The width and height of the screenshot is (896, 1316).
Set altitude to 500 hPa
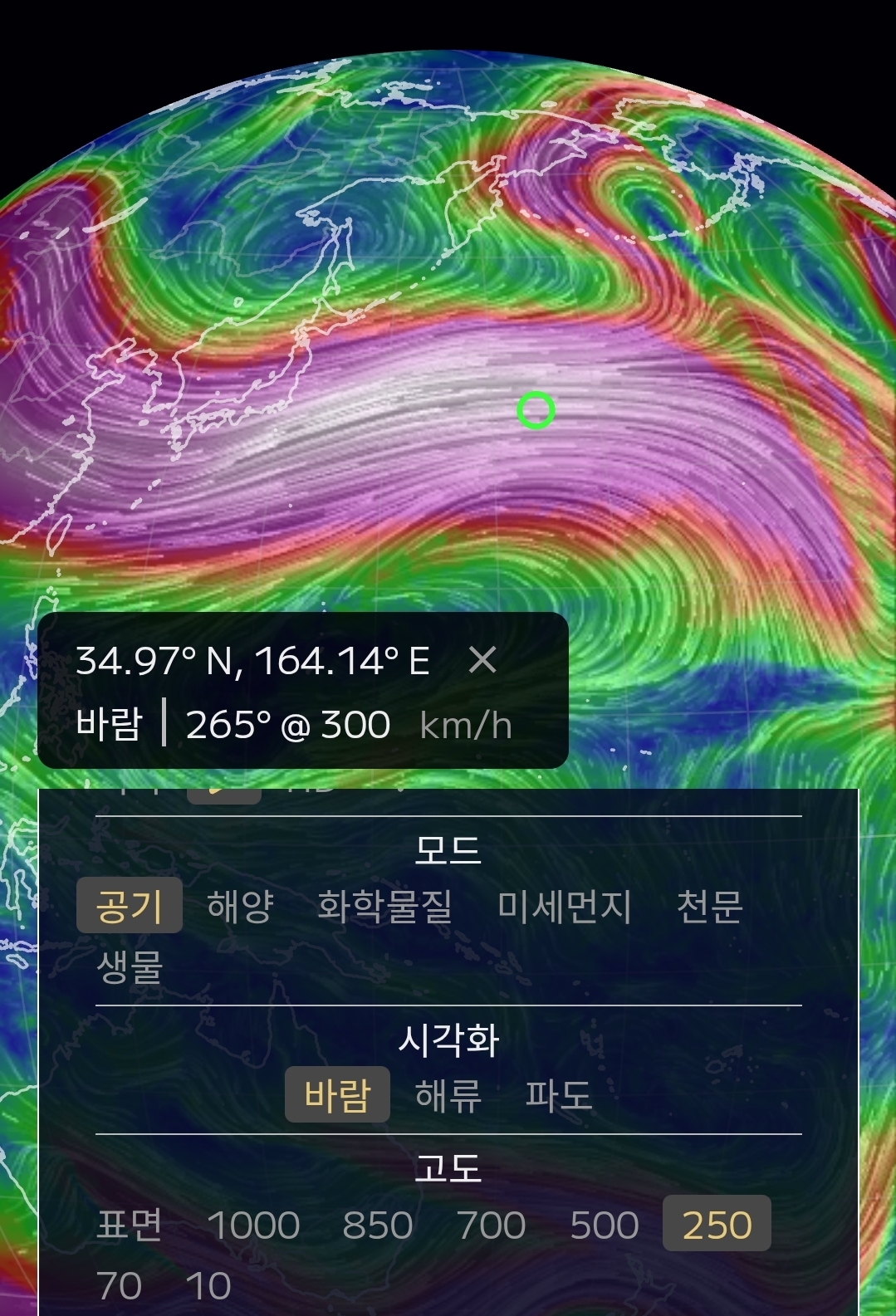(x=605, y=1225)
